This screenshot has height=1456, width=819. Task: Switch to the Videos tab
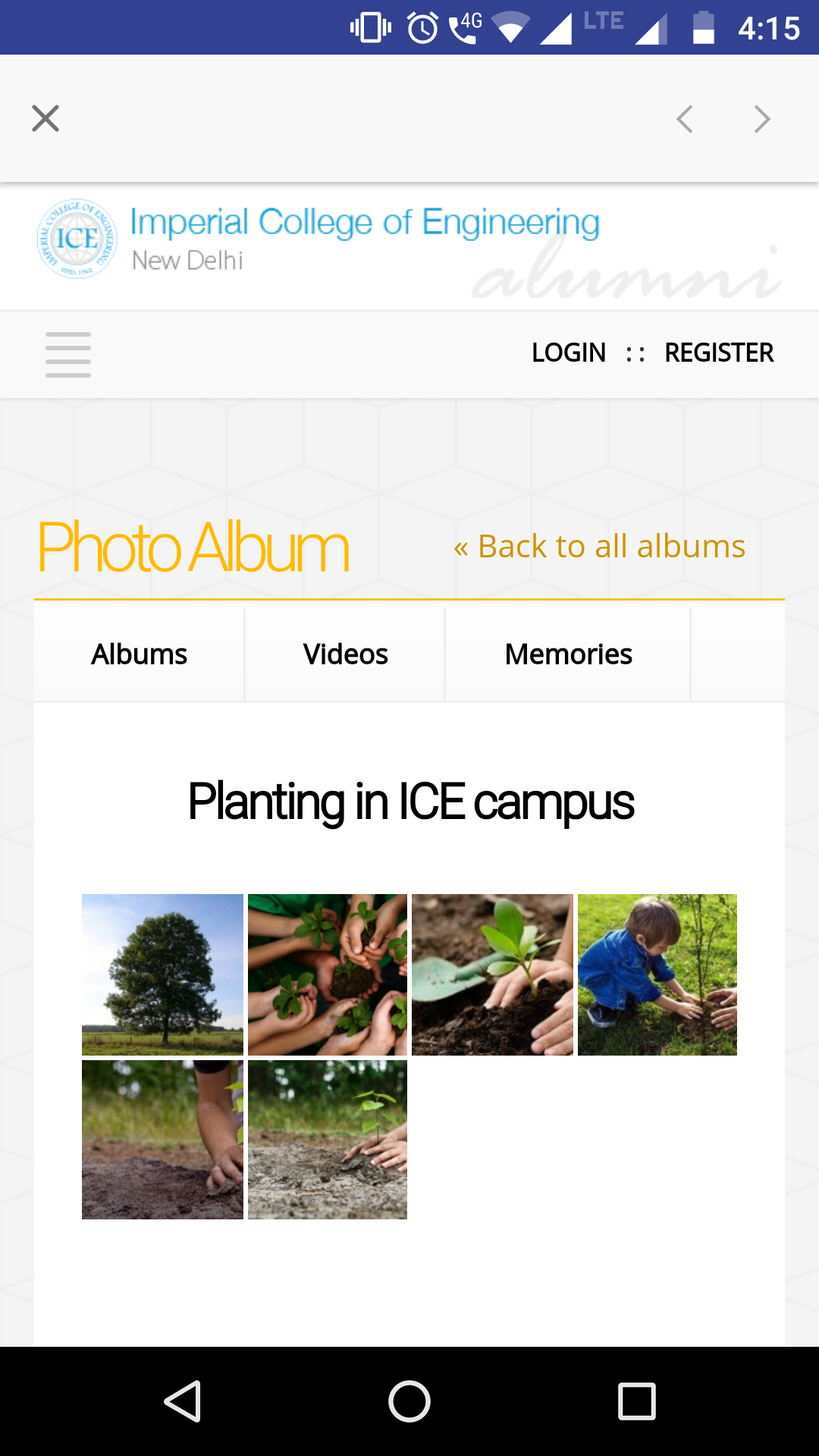coord(345,654)
